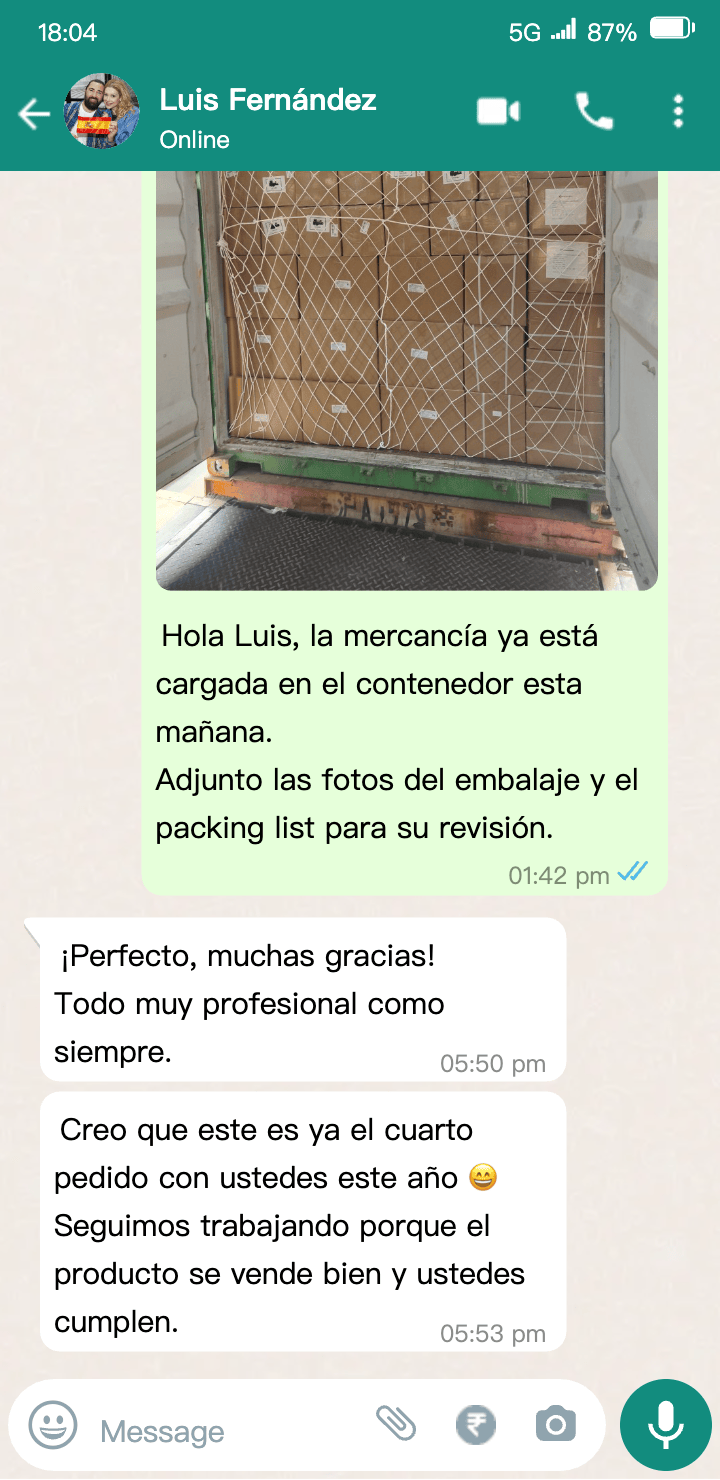Tap the back arrow to exit chat
Viewport: 720px width, 1480px height.
[33, 112]
